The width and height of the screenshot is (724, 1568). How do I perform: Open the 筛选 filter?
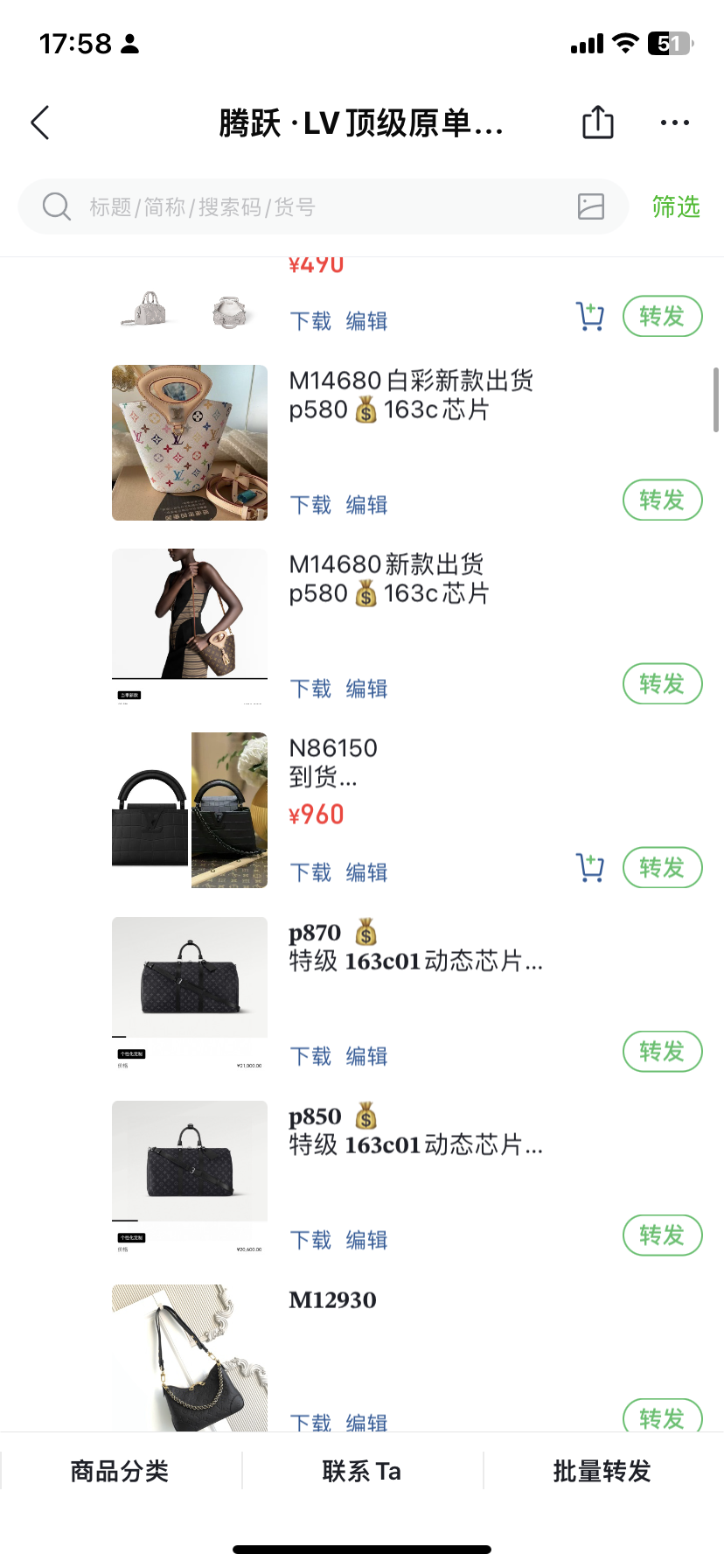click(676, 206)
